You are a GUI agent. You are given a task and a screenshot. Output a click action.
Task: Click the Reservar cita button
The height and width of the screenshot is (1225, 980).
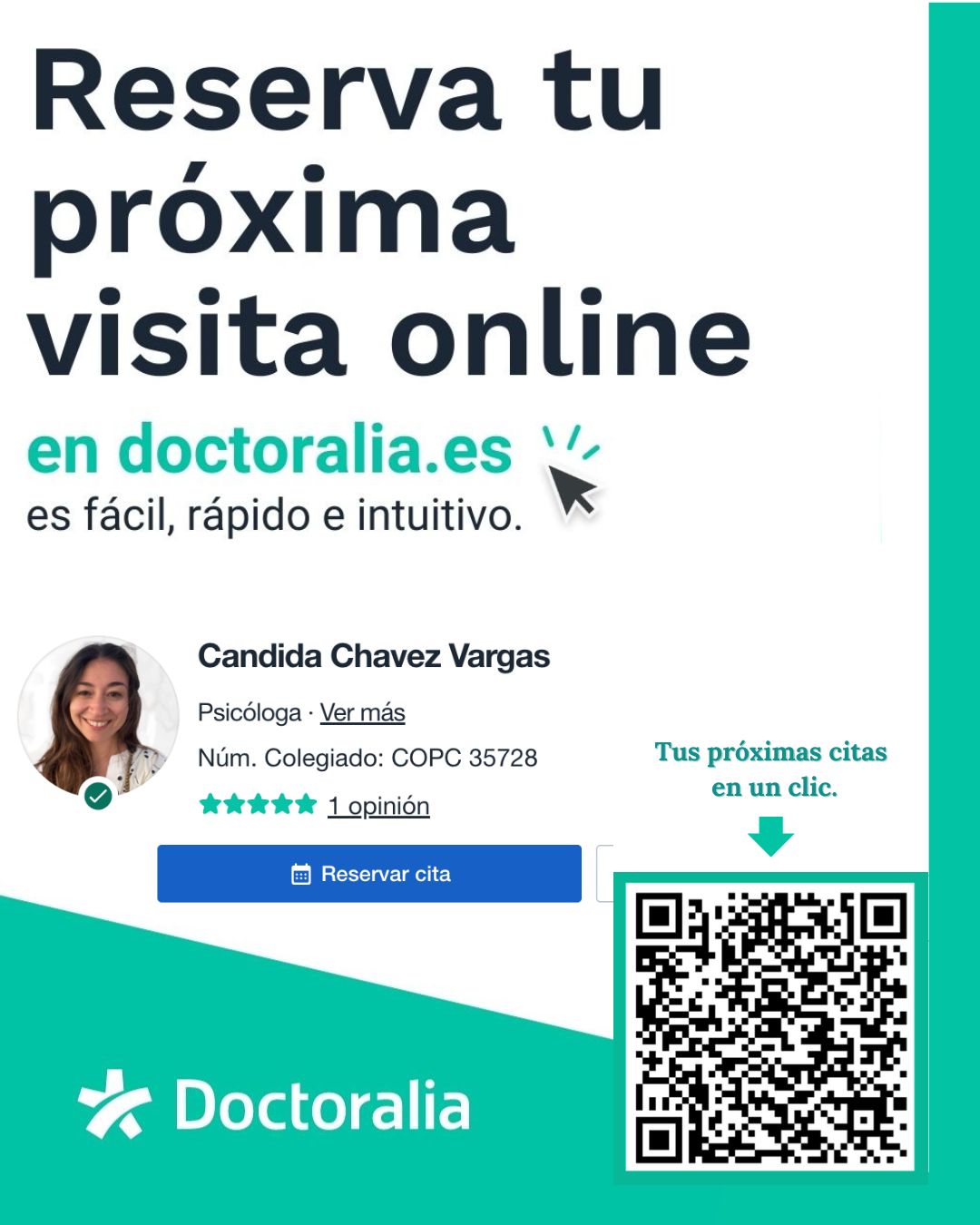pos(369,874)
